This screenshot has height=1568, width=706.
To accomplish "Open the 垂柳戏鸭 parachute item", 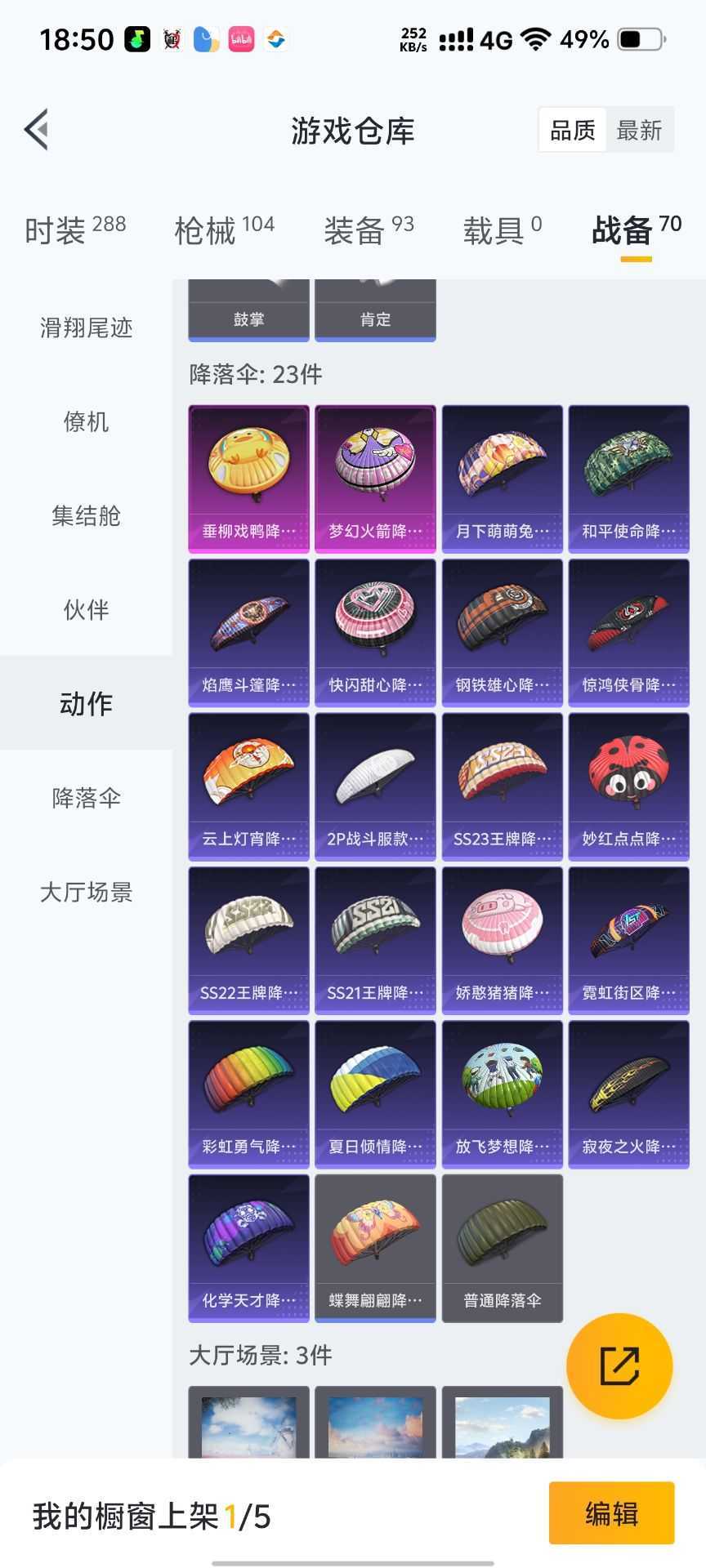I will (x=248, y=479).
